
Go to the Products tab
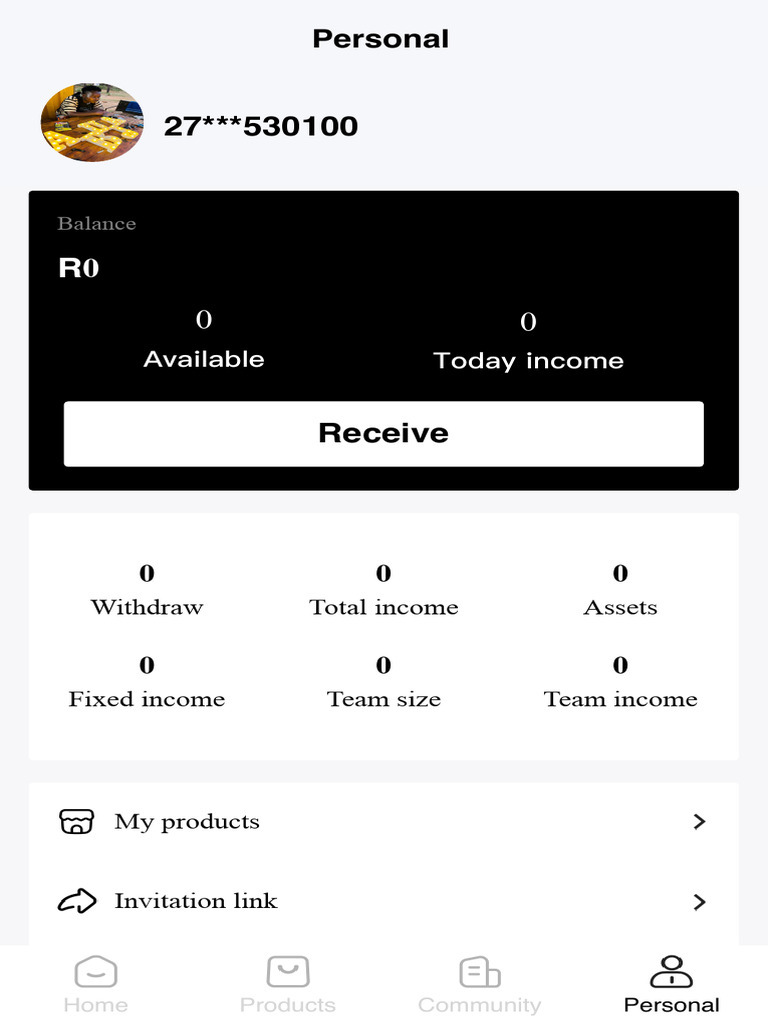coord(288,984)
